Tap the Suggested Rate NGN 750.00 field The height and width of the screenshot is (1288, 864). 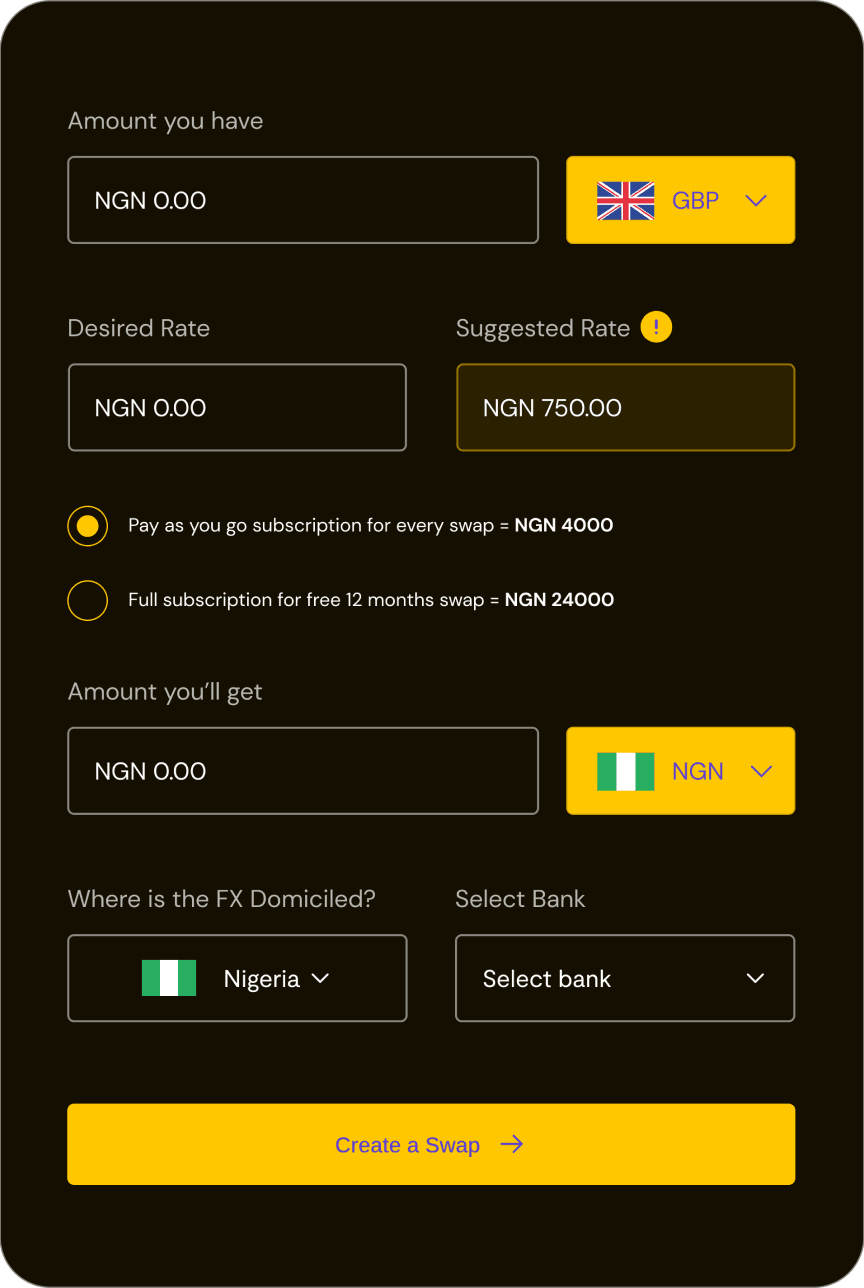click(x=625, y=407)
